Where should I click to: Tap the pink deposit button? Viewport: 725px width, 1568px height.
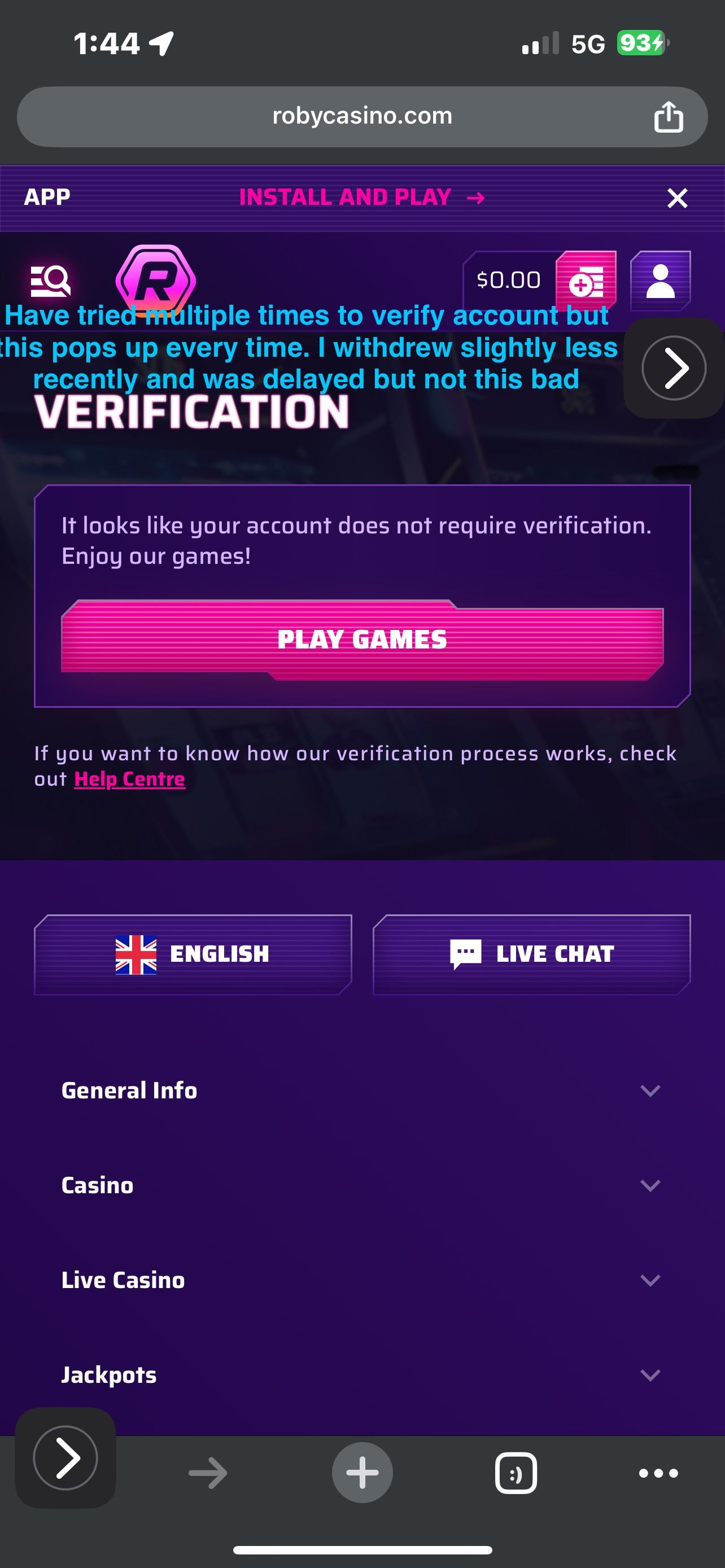[586, 281]
